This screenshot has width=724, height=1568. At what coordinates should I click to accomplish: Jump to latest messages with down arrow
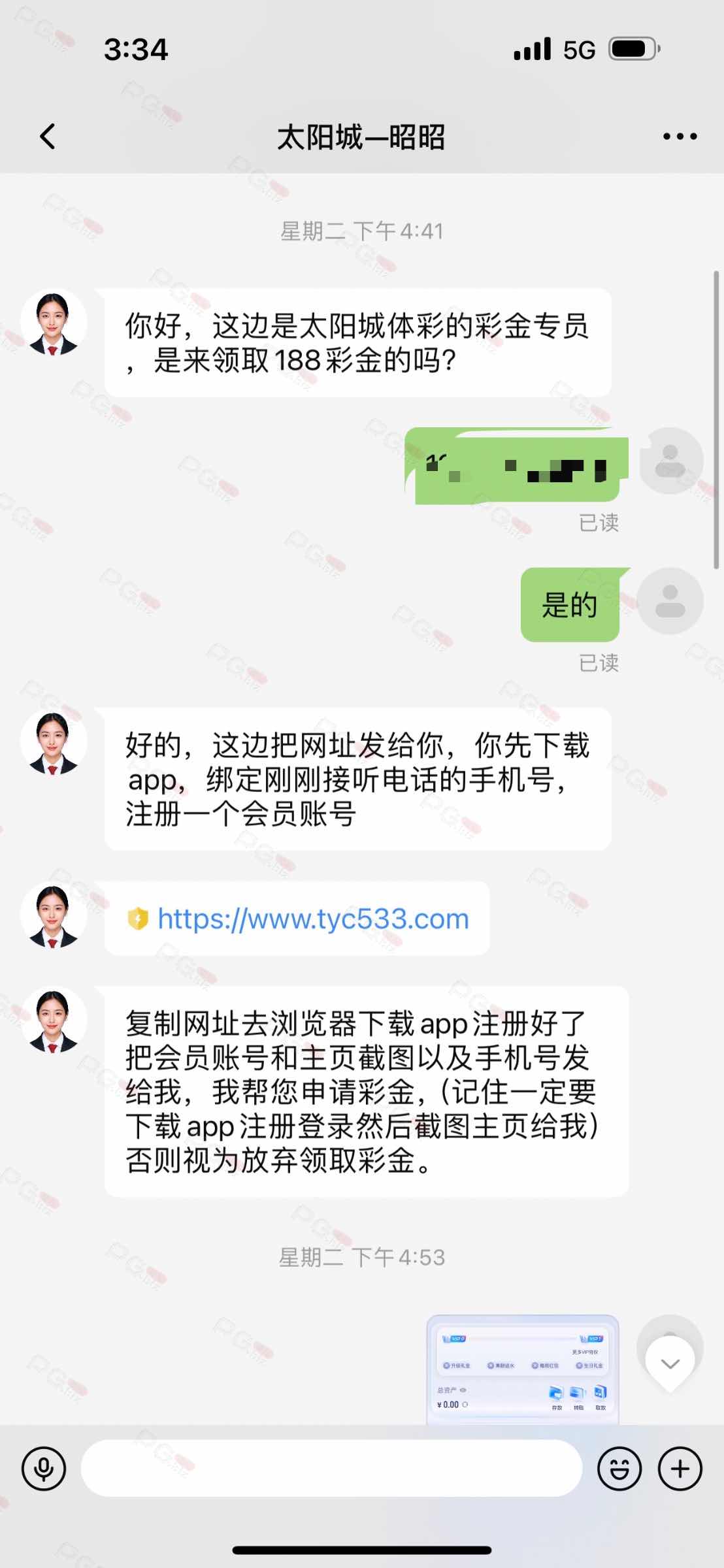coord(670,1364)
